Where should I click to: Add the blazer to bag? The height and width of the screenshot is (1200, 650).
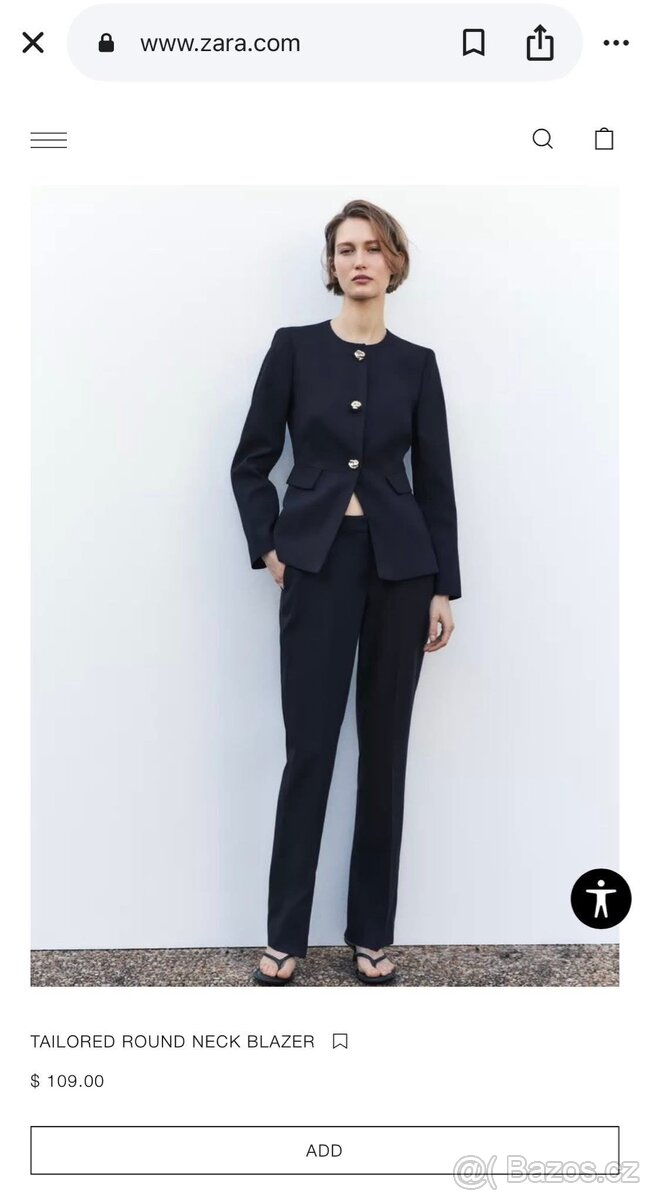325,1150
